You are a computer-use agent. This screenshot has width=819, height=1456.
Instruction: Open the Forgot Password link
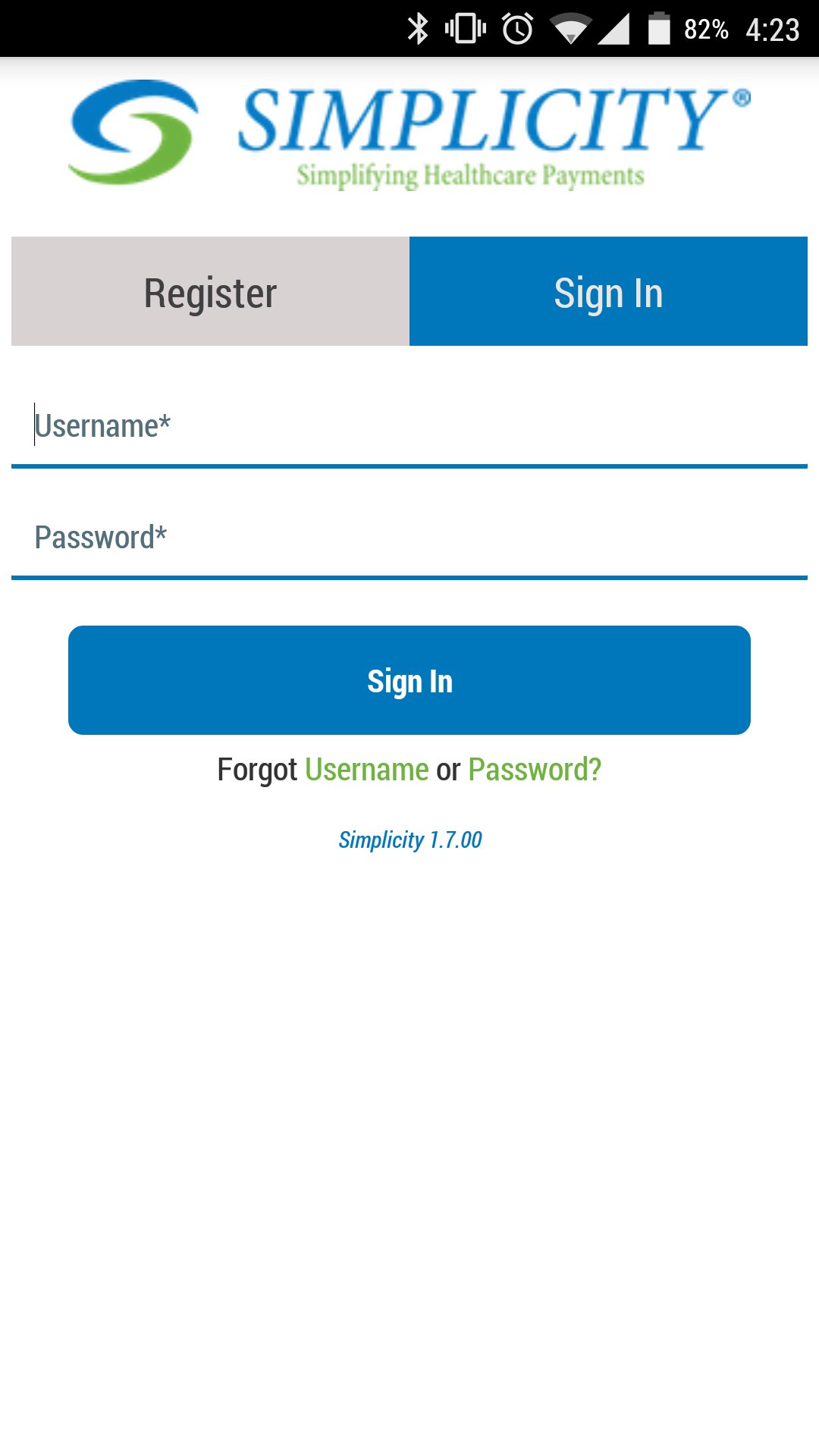(x=533, y=769)
